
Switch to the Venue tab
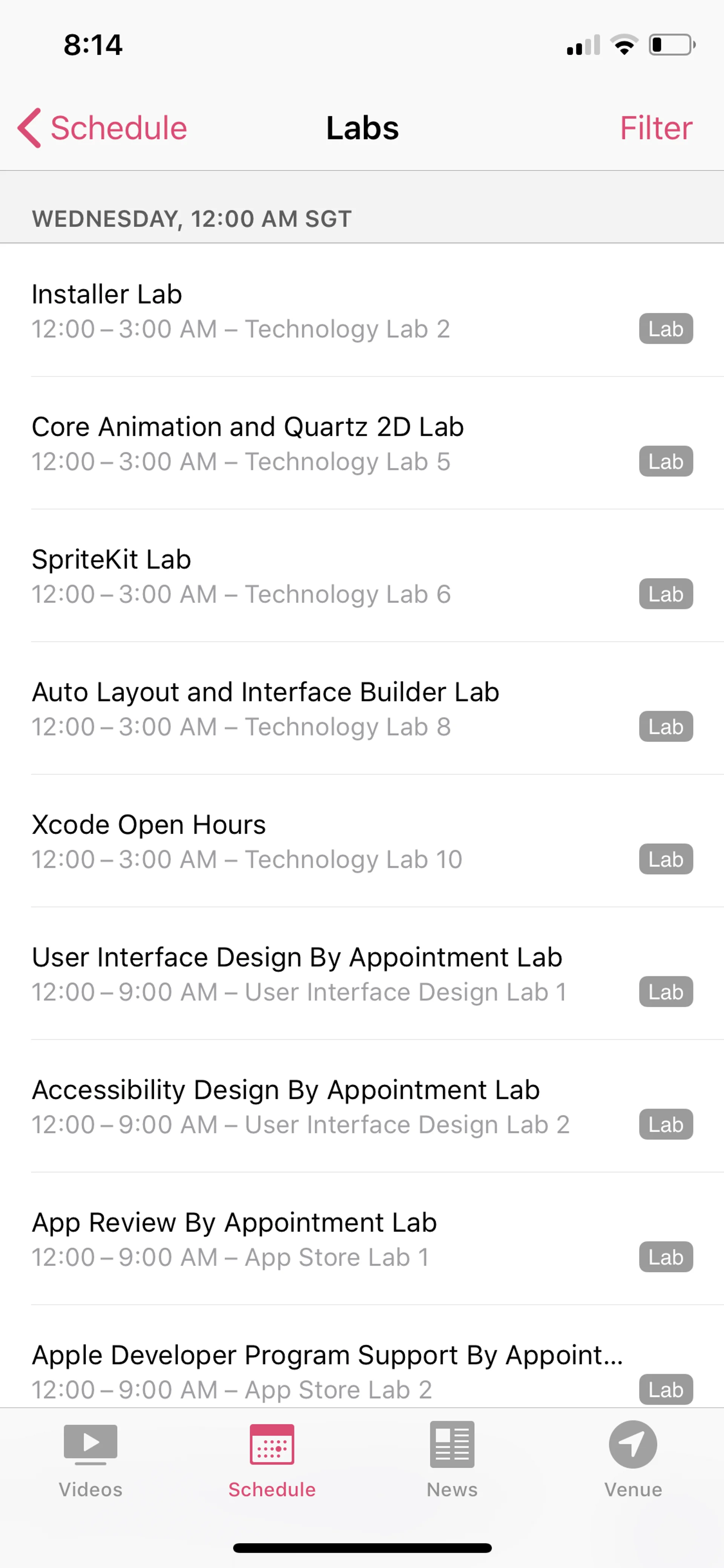[633, 1459]
